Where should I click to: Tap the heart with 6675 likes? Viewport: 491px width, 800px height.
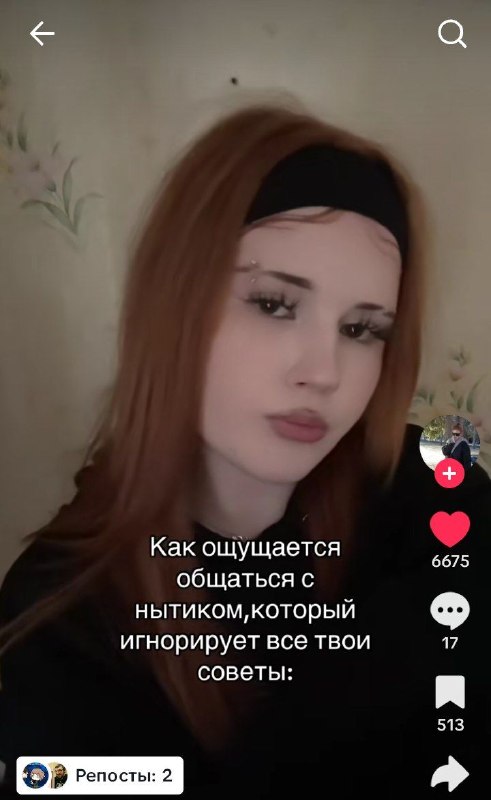pos(450,529)
